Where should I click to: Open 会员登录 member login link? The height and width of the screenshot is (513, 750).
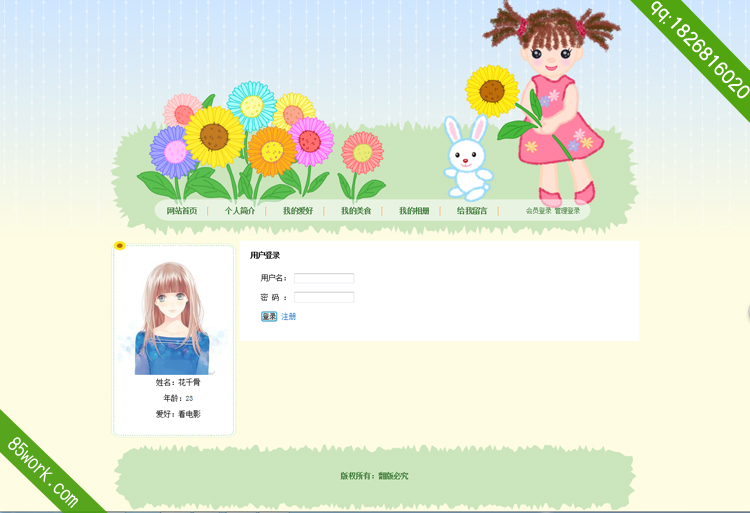pyautogui.click(x=538, y=211)
